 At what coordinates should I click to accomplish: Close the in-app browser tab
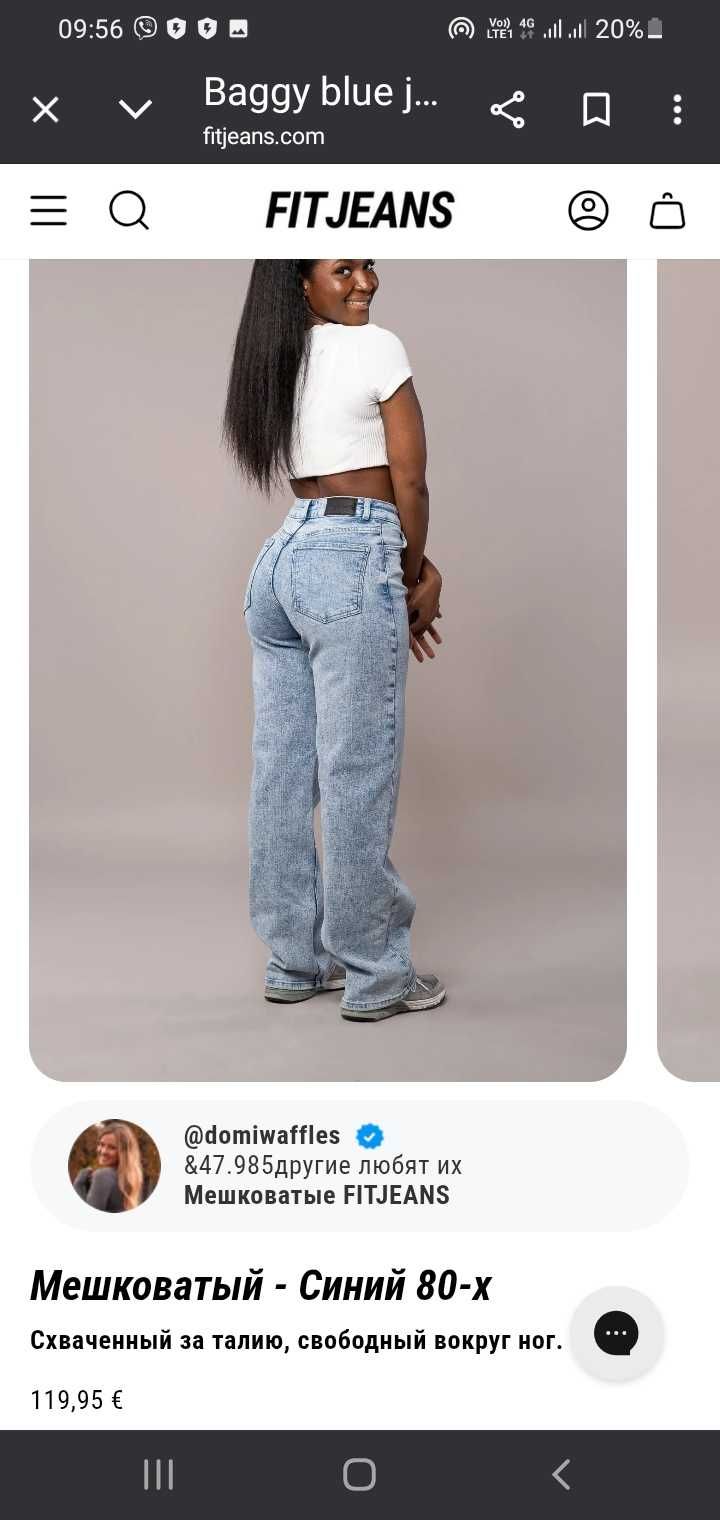[45, 109]
